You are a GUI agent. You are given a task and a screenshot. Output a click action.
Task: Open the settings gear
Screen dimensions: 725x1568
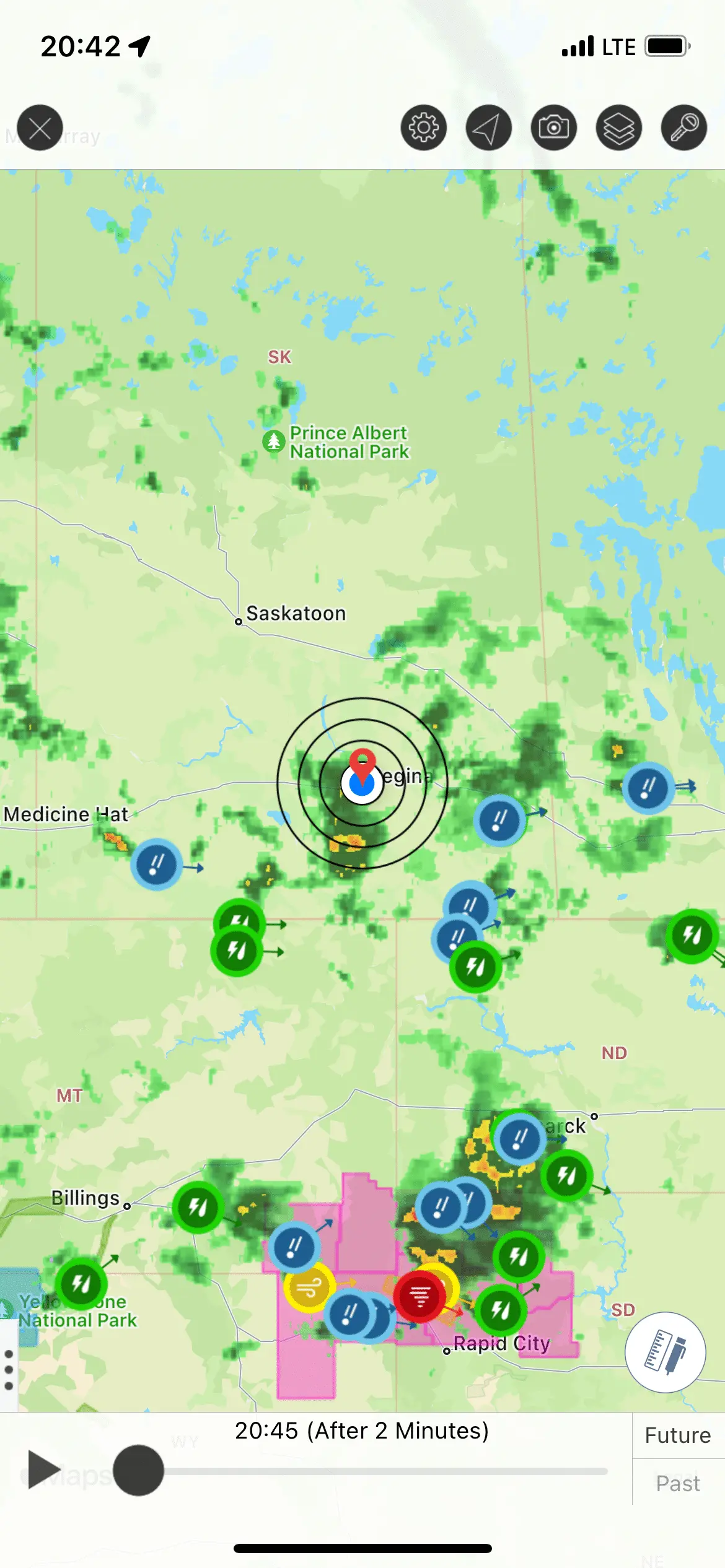click(x=424, y=128)
